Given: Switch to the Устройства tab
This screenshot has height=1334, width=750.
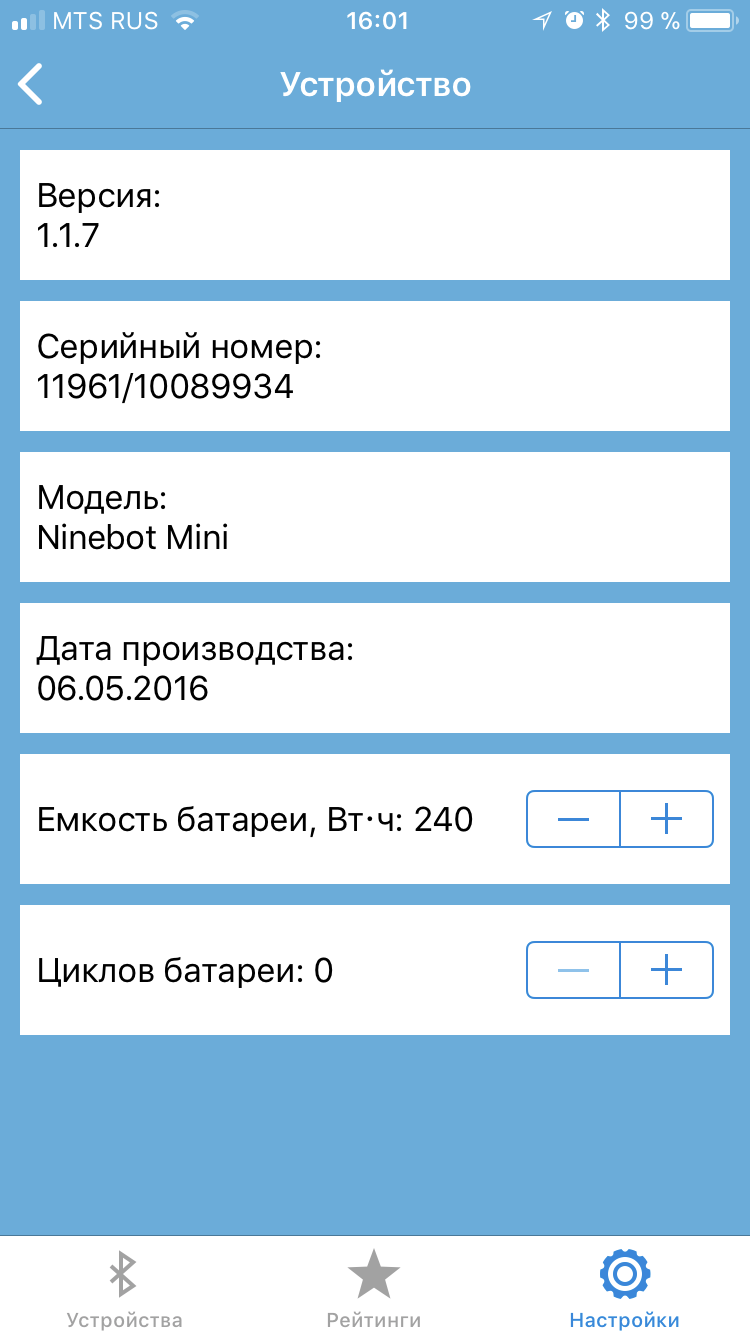Looking at the screenshot, I should click(124, 1288).
